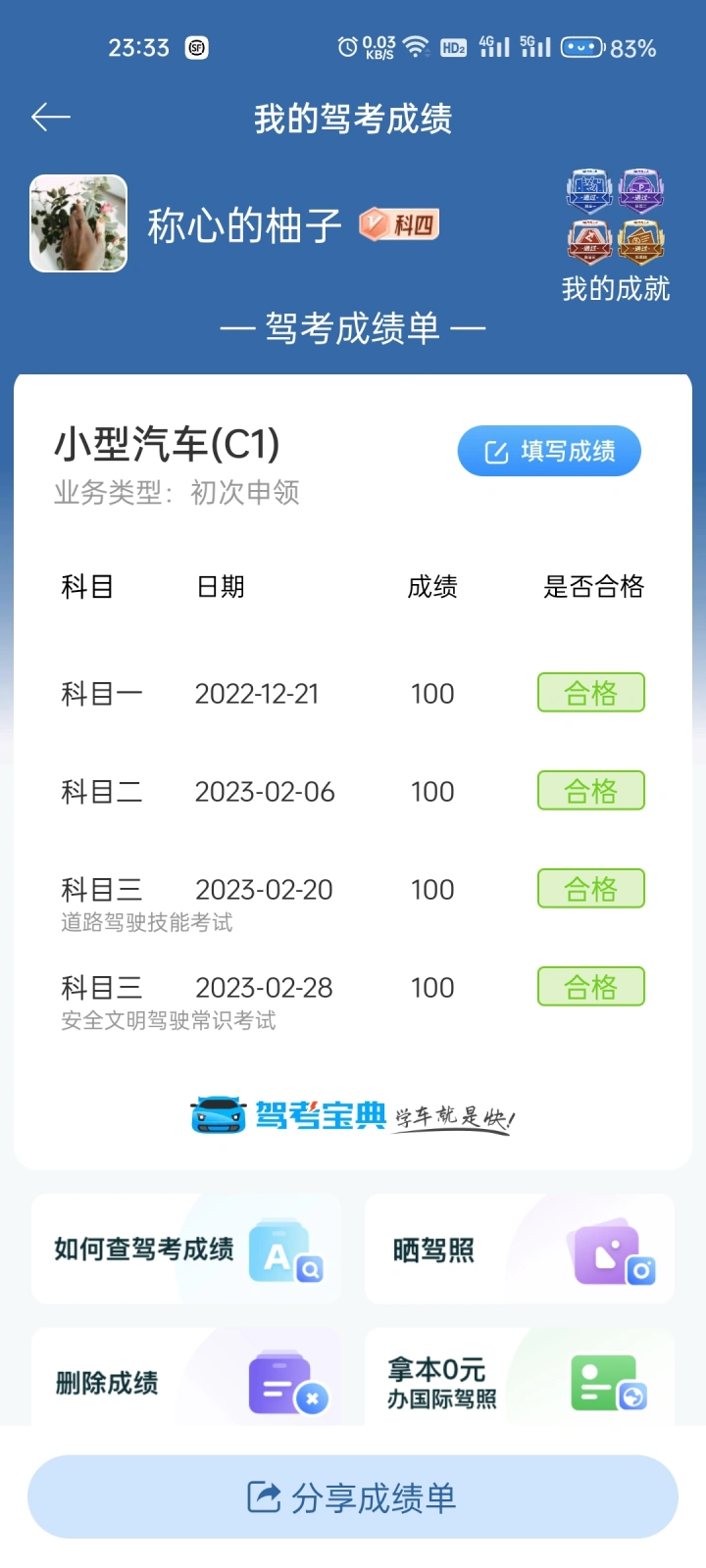The width and height of the screenshot is (706, 1568).
Task: Tap 分享成绩单 to share the scoresheet
Action: coord(353,1497)
